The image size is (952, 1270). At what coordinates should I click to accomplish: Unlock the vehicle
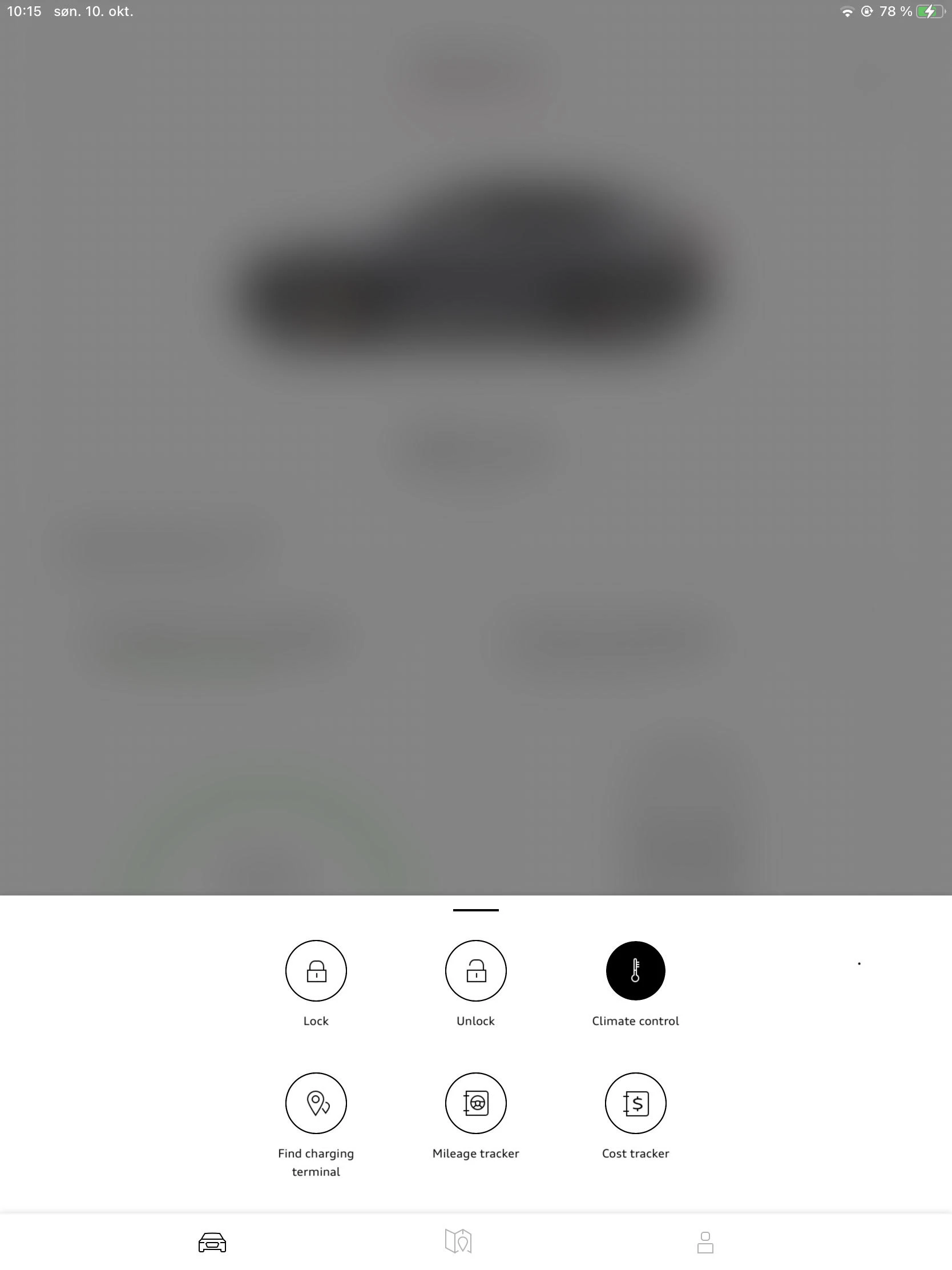coord(475,971)
